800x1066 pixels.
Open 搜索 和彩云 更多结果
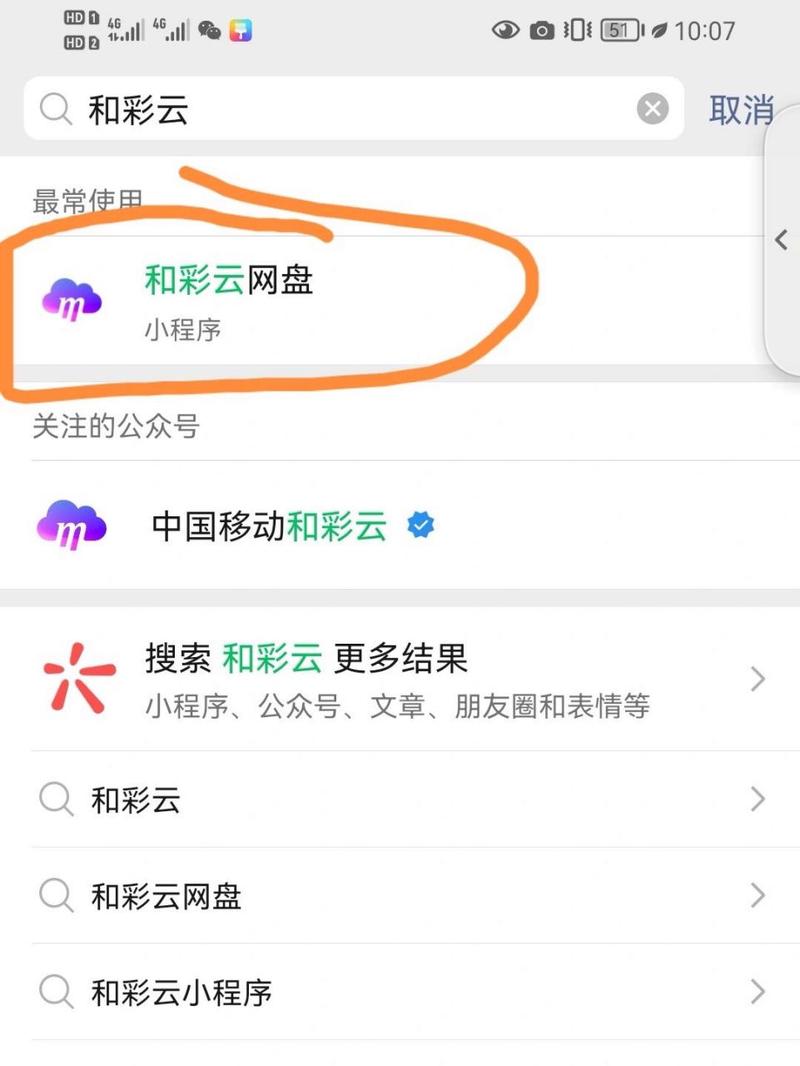point(400,680)
